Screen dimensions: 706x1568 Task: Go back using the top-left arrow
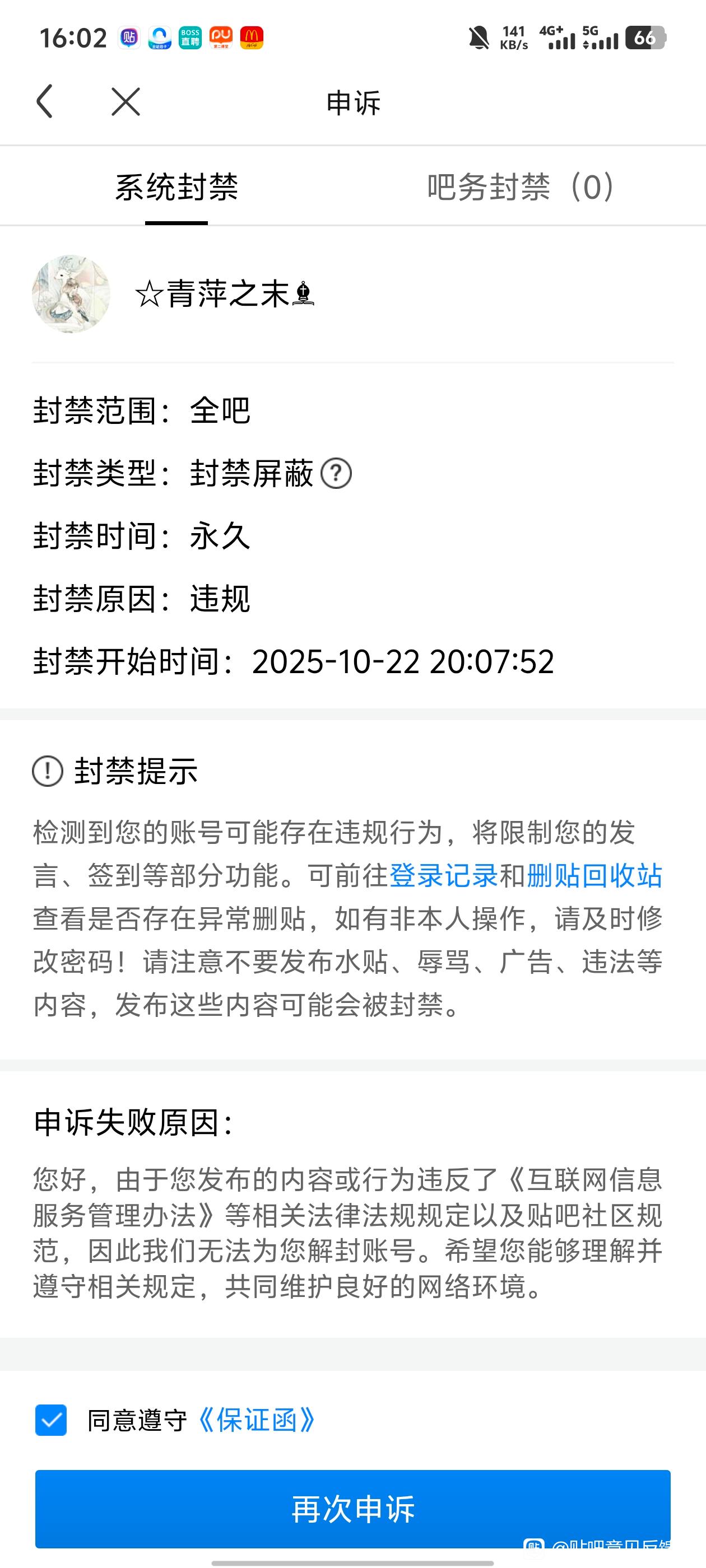pos(45,101)
